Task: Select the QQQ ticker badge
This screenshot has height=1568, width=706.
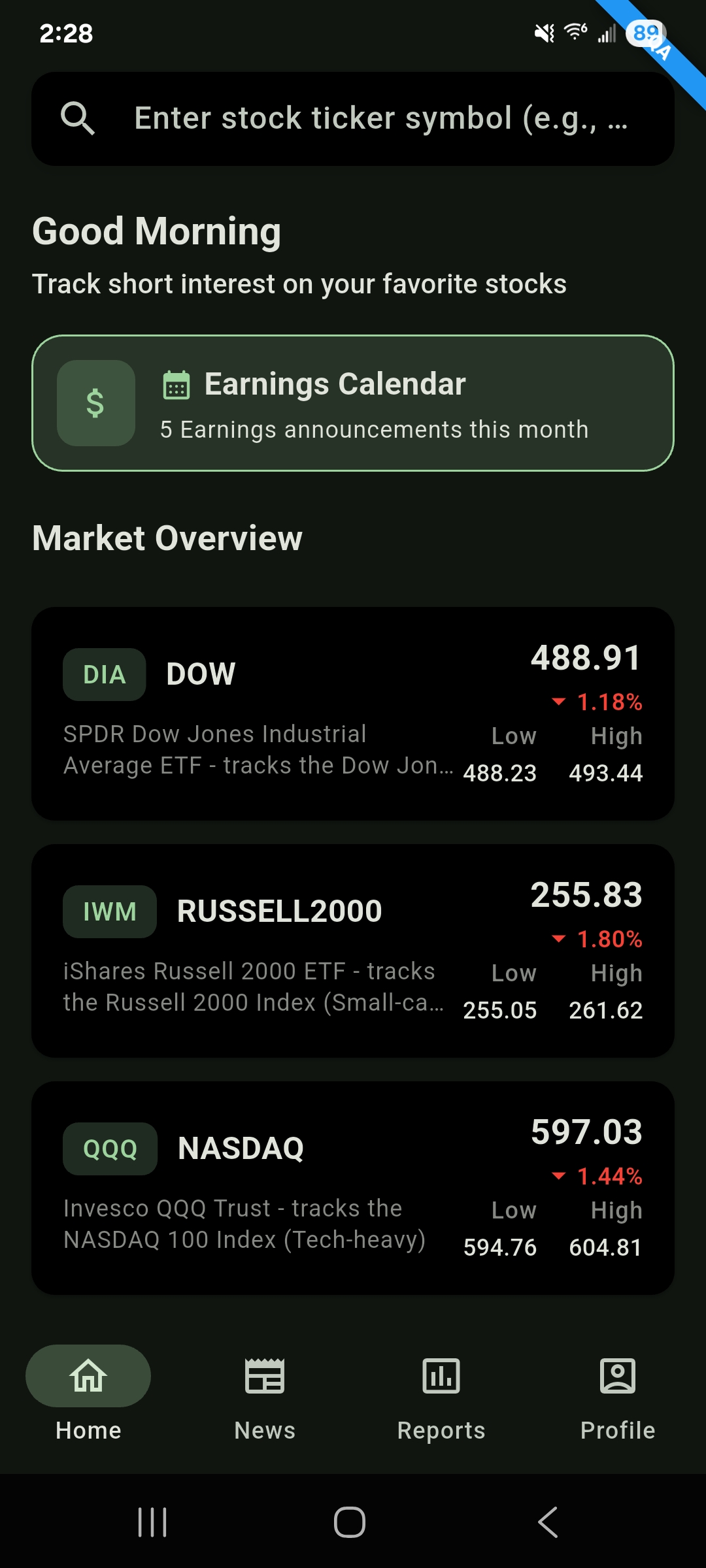Action: [x=109, y=1148]
